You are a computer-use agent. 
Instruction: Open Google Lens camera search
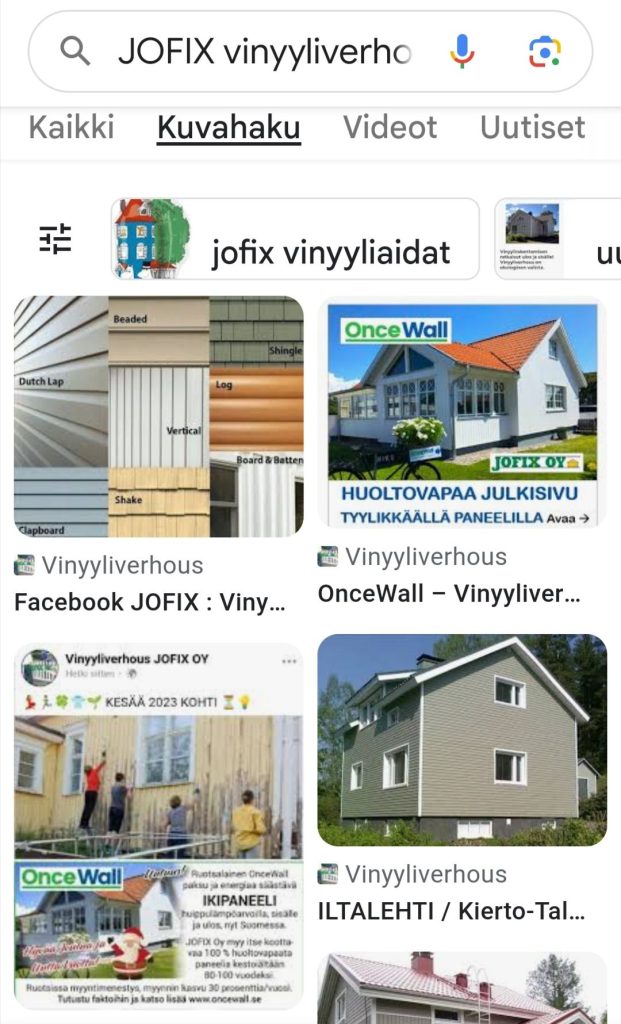[545, 52]
